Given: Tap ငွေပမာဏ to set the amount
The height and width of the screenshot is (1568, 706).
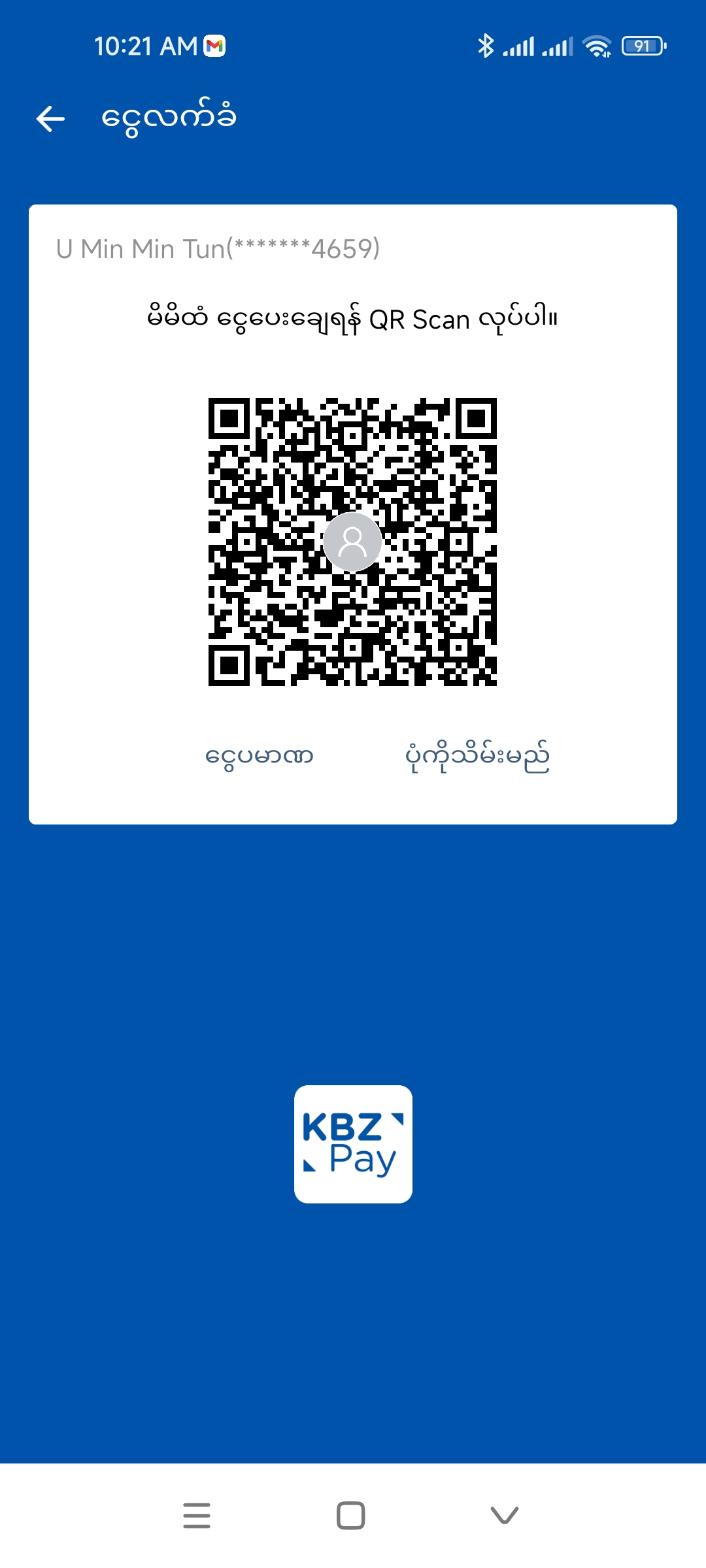Looking at the screenshot, I should pyautogui.click(x=260, y=757).
